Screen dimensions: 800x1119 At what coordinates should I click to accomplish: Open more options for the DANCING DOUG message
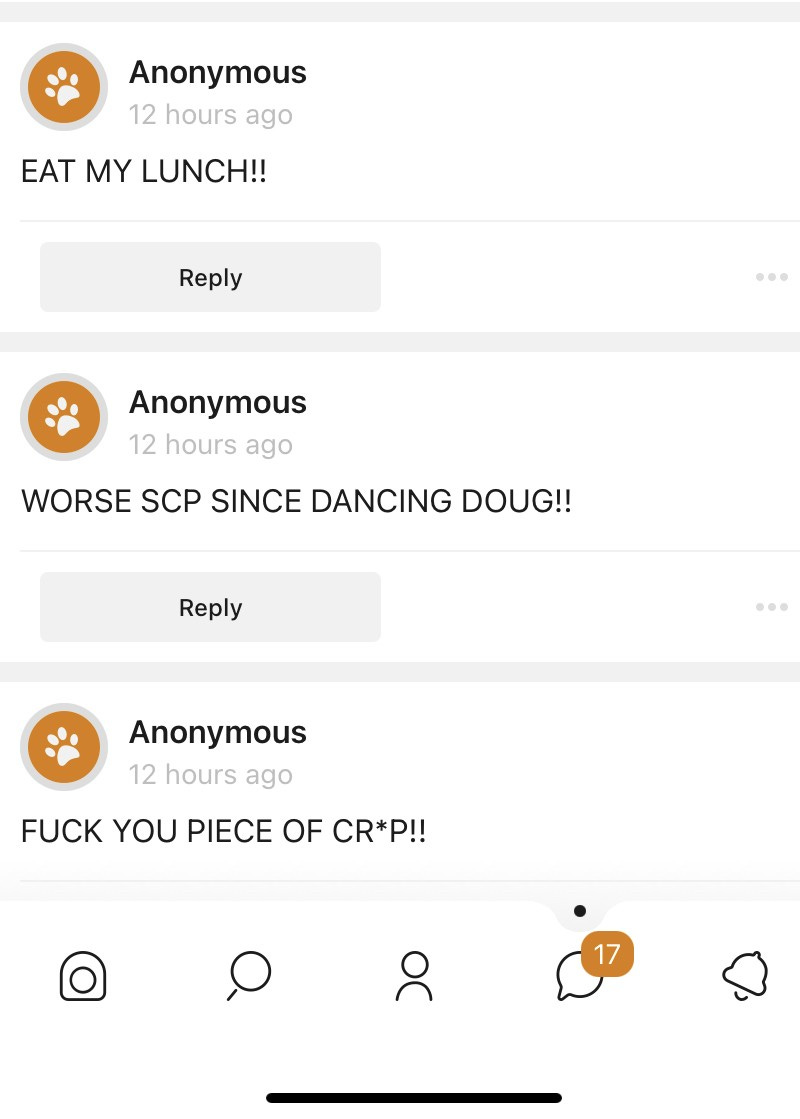(771, 607)
